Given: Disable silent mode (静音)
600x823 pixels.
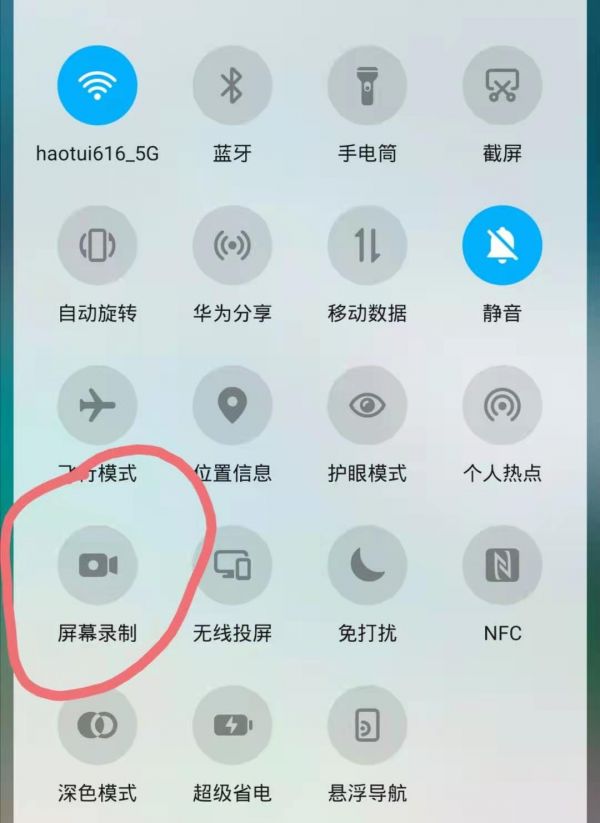Looking at the screenshot, I should tap(502, 245).
